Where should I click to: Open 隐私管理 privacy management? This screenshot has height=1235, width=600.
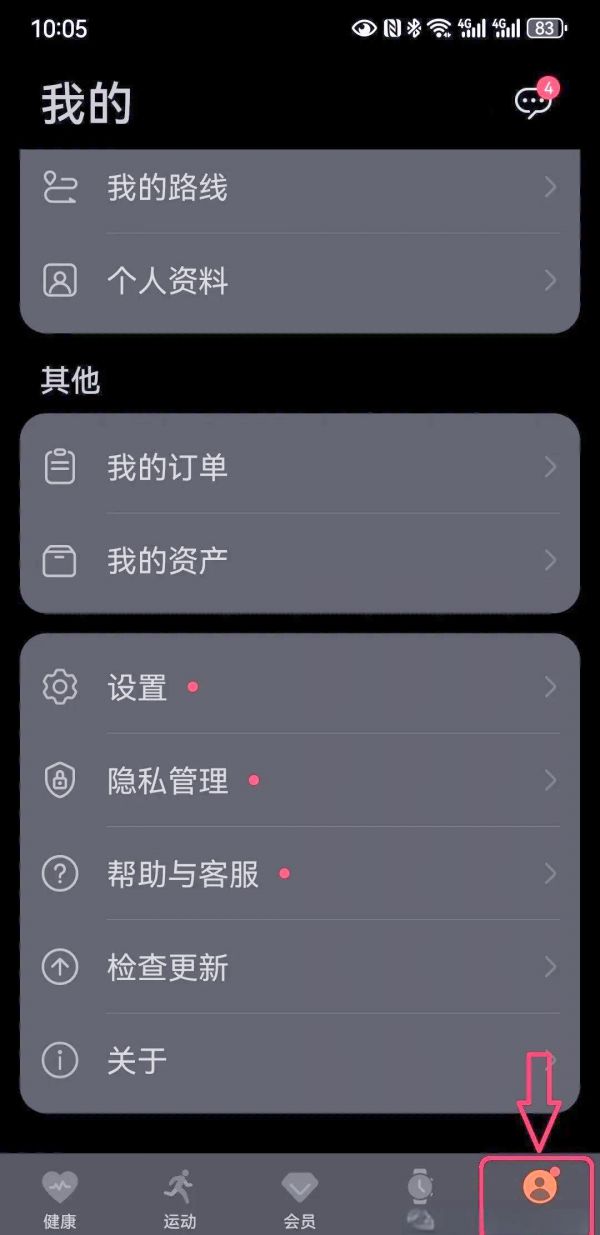pos(299,780)
